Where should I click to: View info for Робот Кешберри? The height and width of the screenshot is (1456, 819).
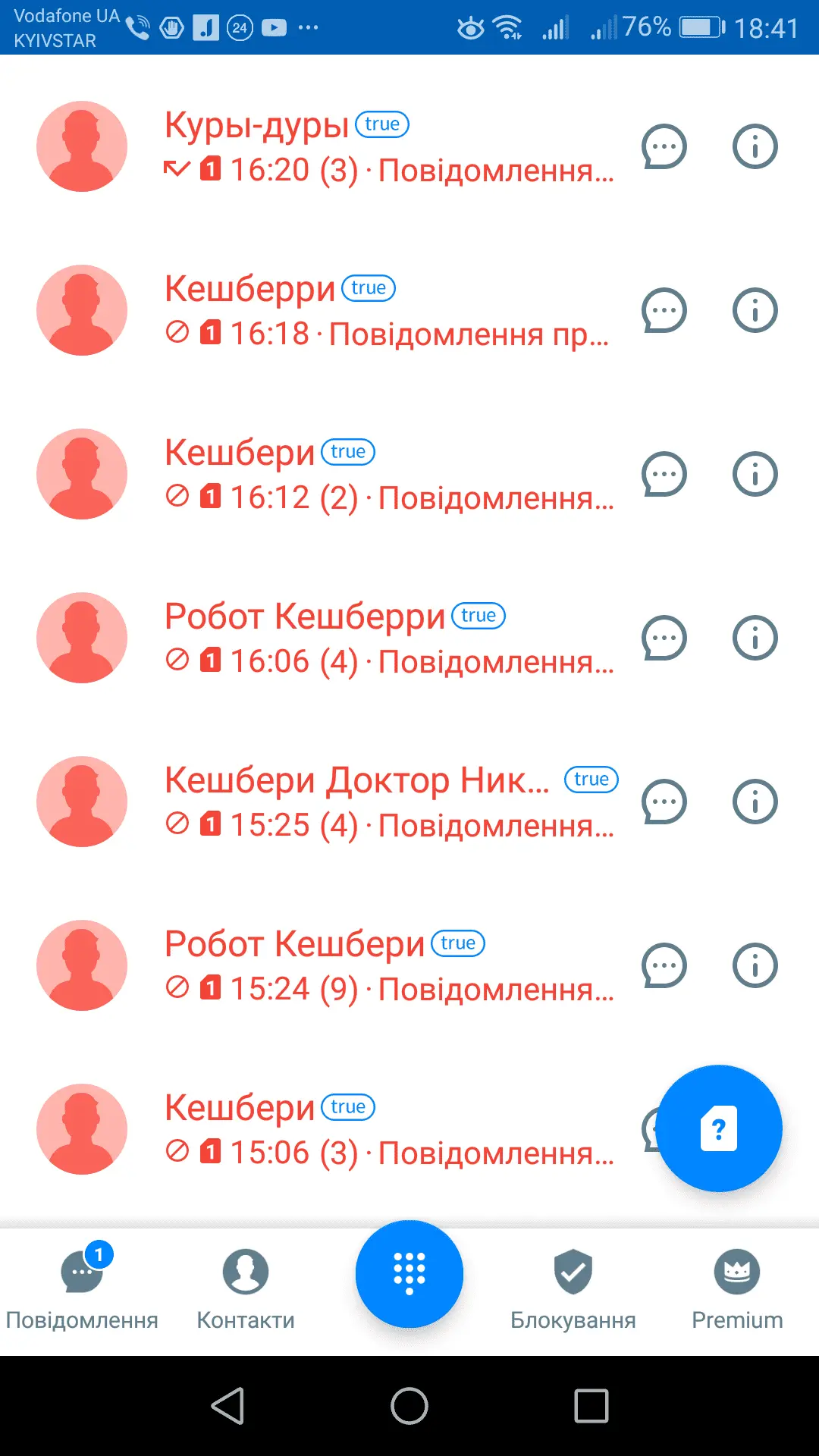(x=755, y=639)
